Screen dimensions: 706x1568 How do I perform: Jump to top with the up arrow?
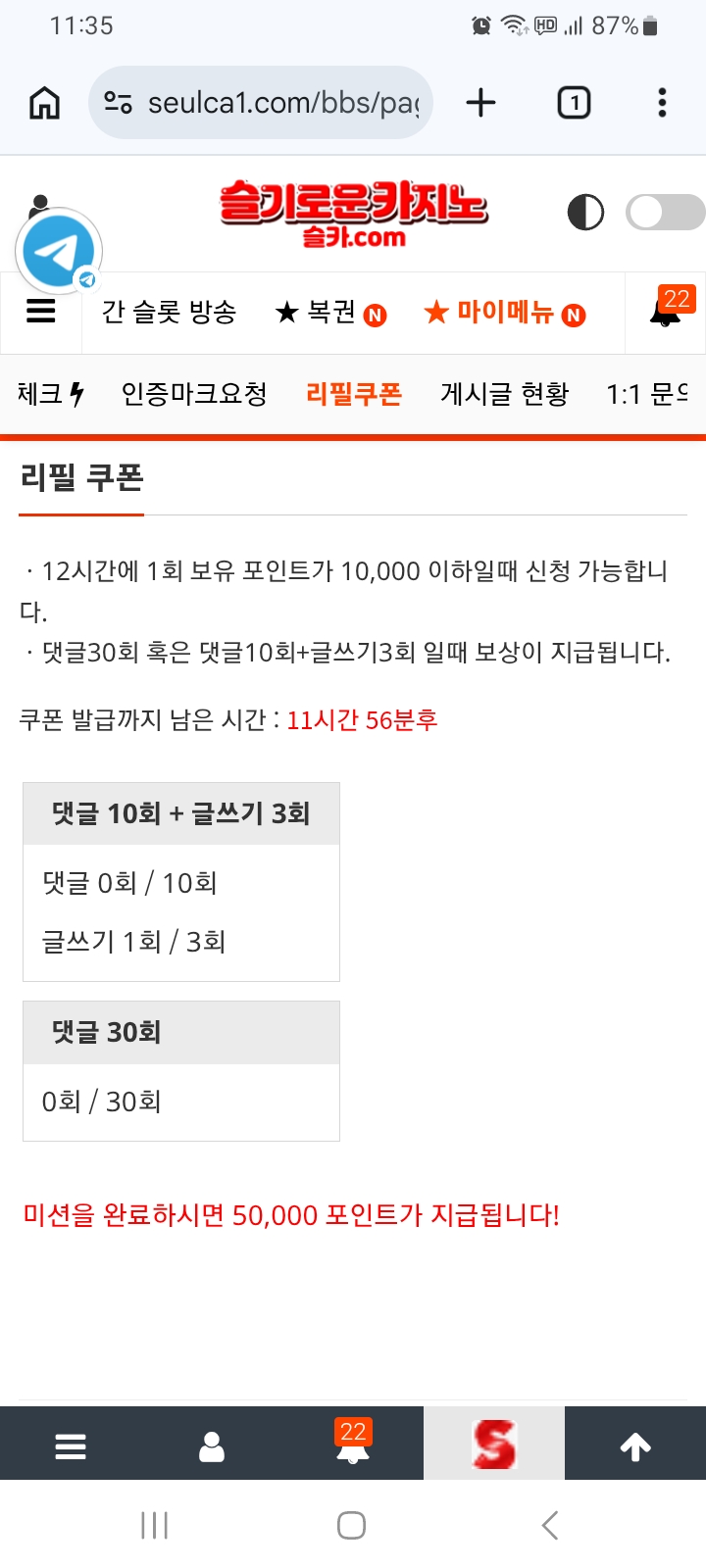[x=635, y=1446]
